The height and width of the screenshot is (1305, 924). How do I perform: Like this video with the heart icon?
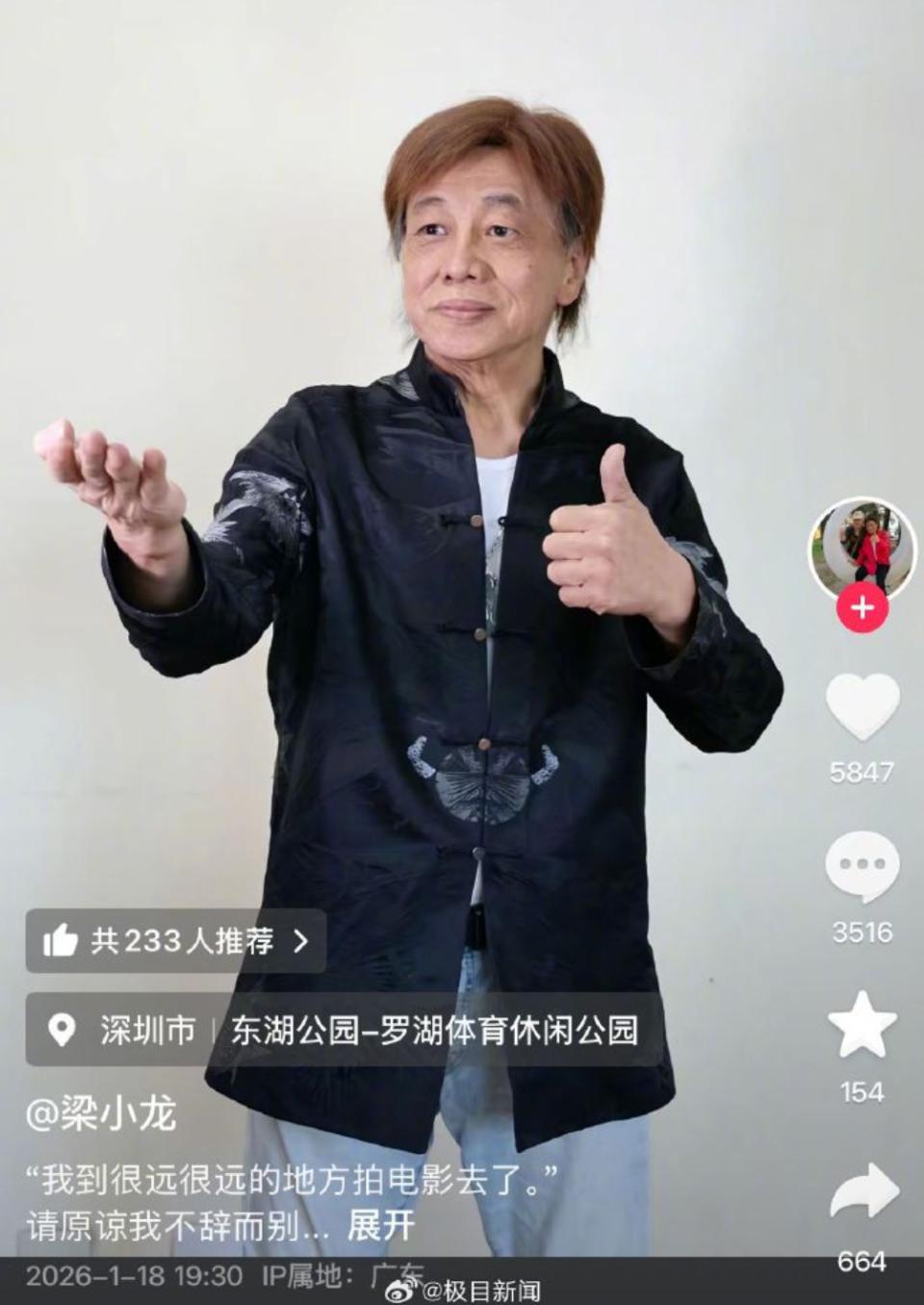pyautogui.click(x=861, y=707)
